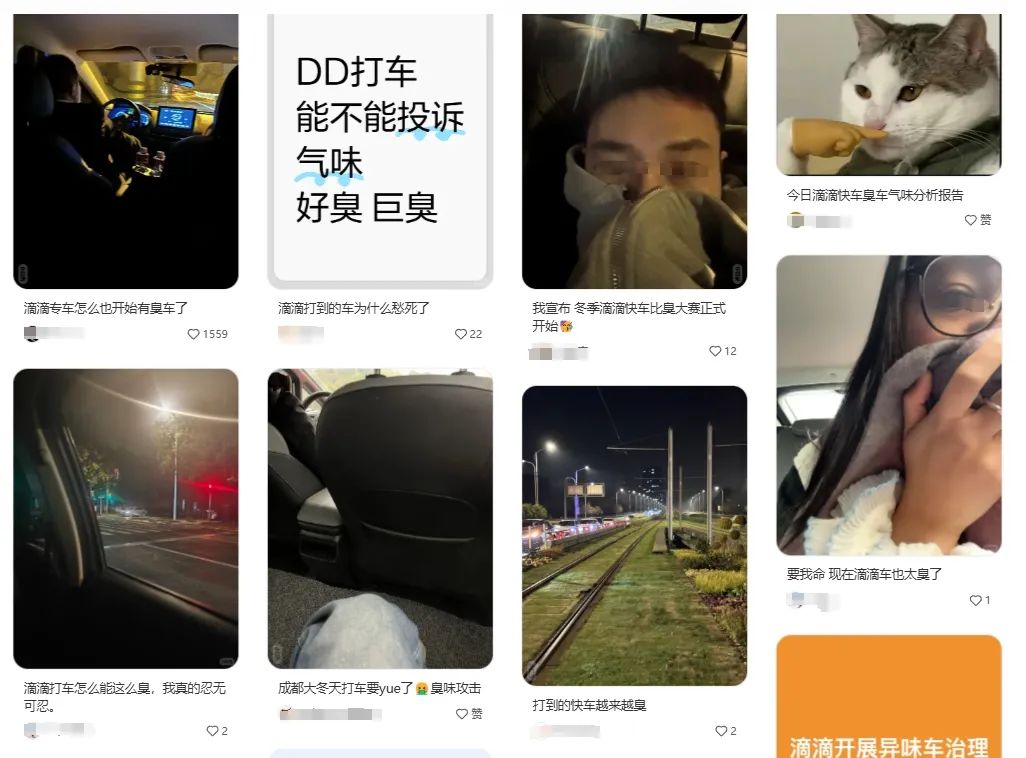This screenshot has height=758, width=1026.
Task: Like the 臭车气味分析报告 post
Action: [x=970, y=220]
